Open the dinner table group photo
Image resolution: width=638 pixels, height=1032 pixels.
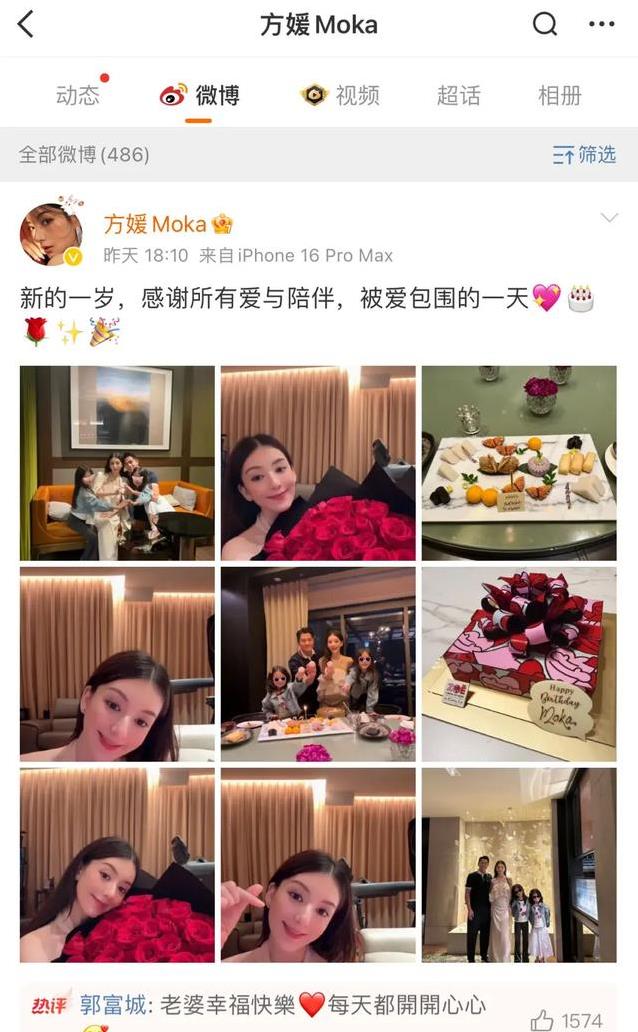pos(318,663)
